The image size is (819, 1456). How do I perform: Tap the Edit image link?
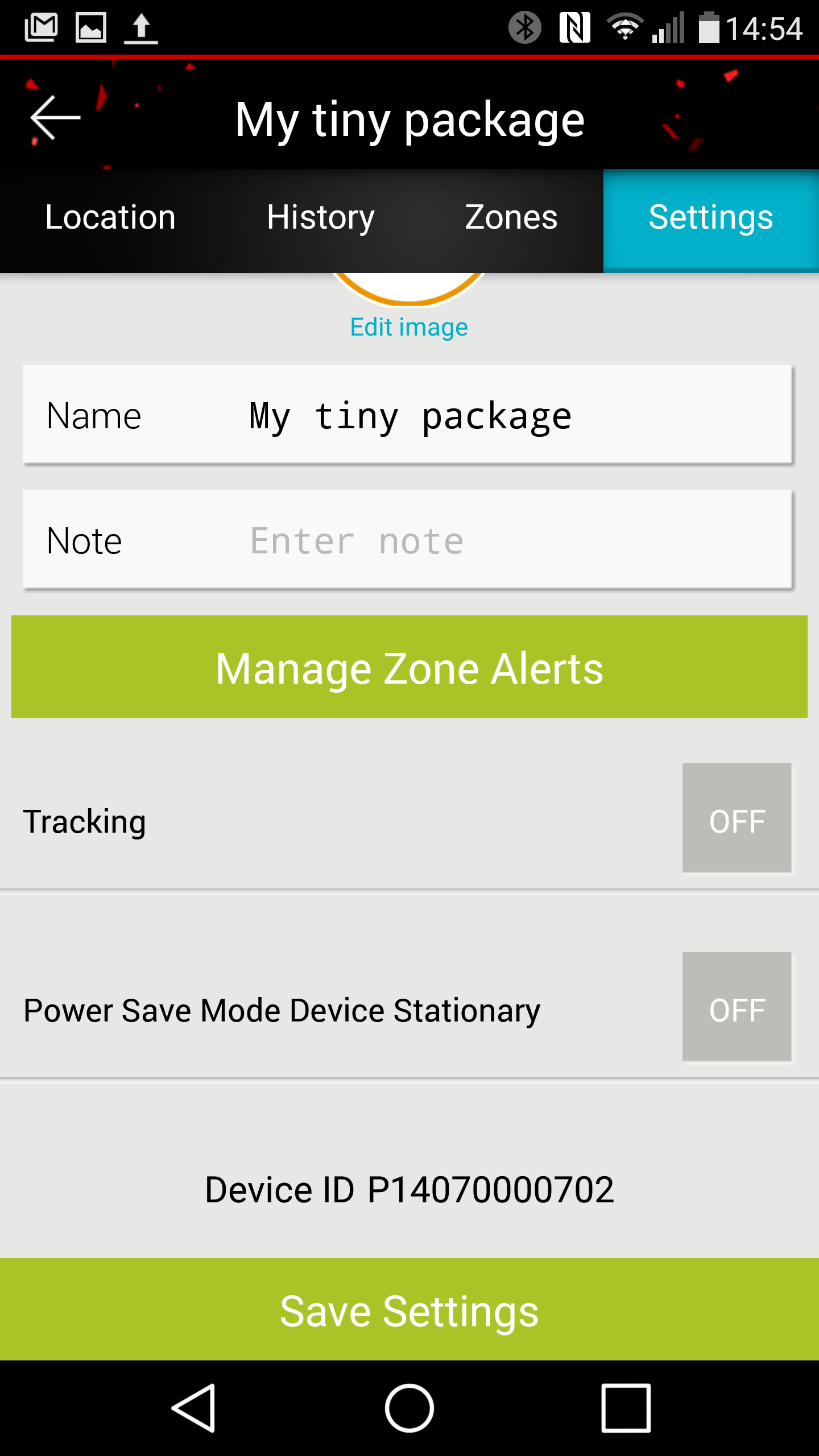click(x=409, y=327)
